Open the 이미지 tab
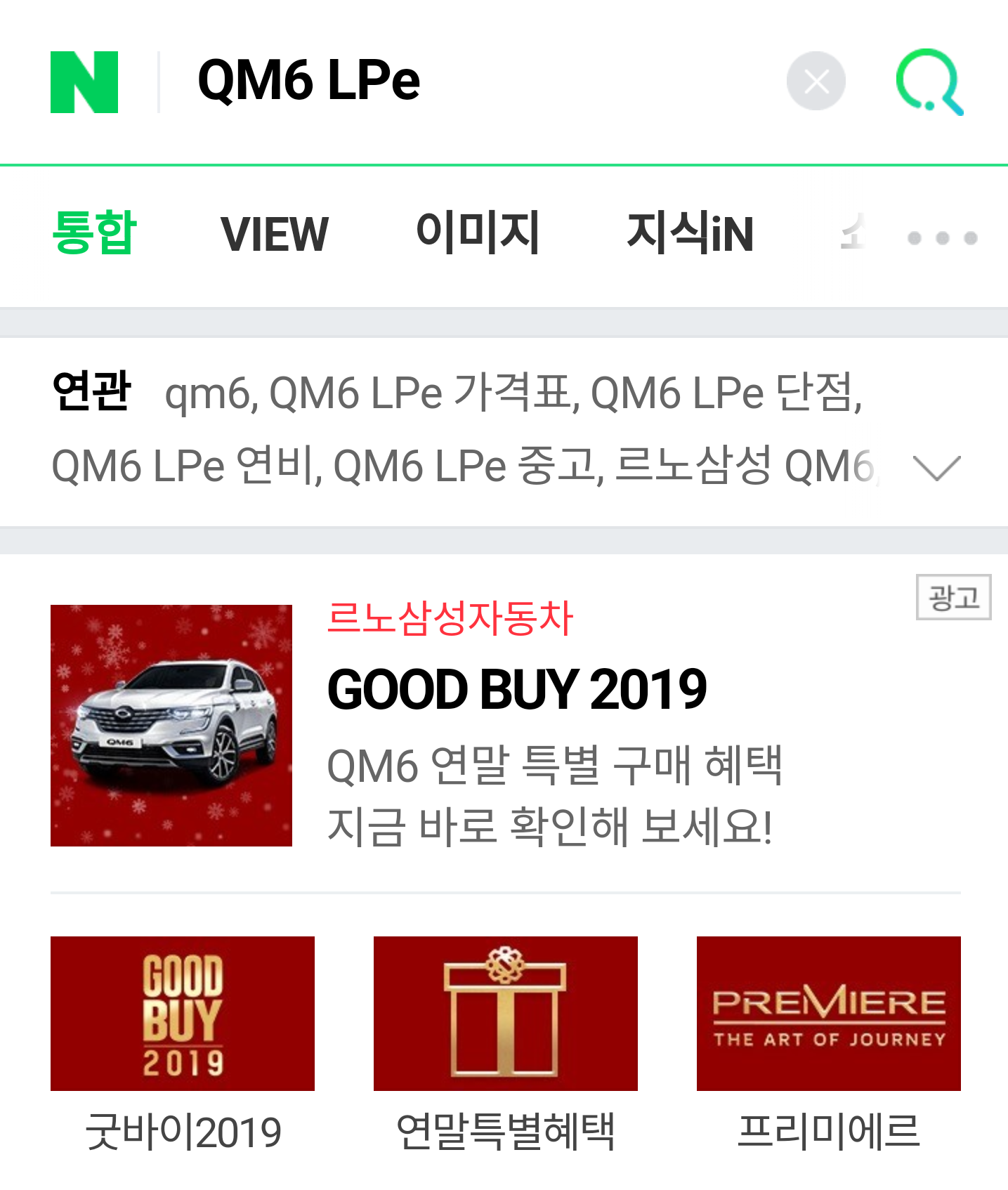The image size is (1008, 1190). click(478, 233)
